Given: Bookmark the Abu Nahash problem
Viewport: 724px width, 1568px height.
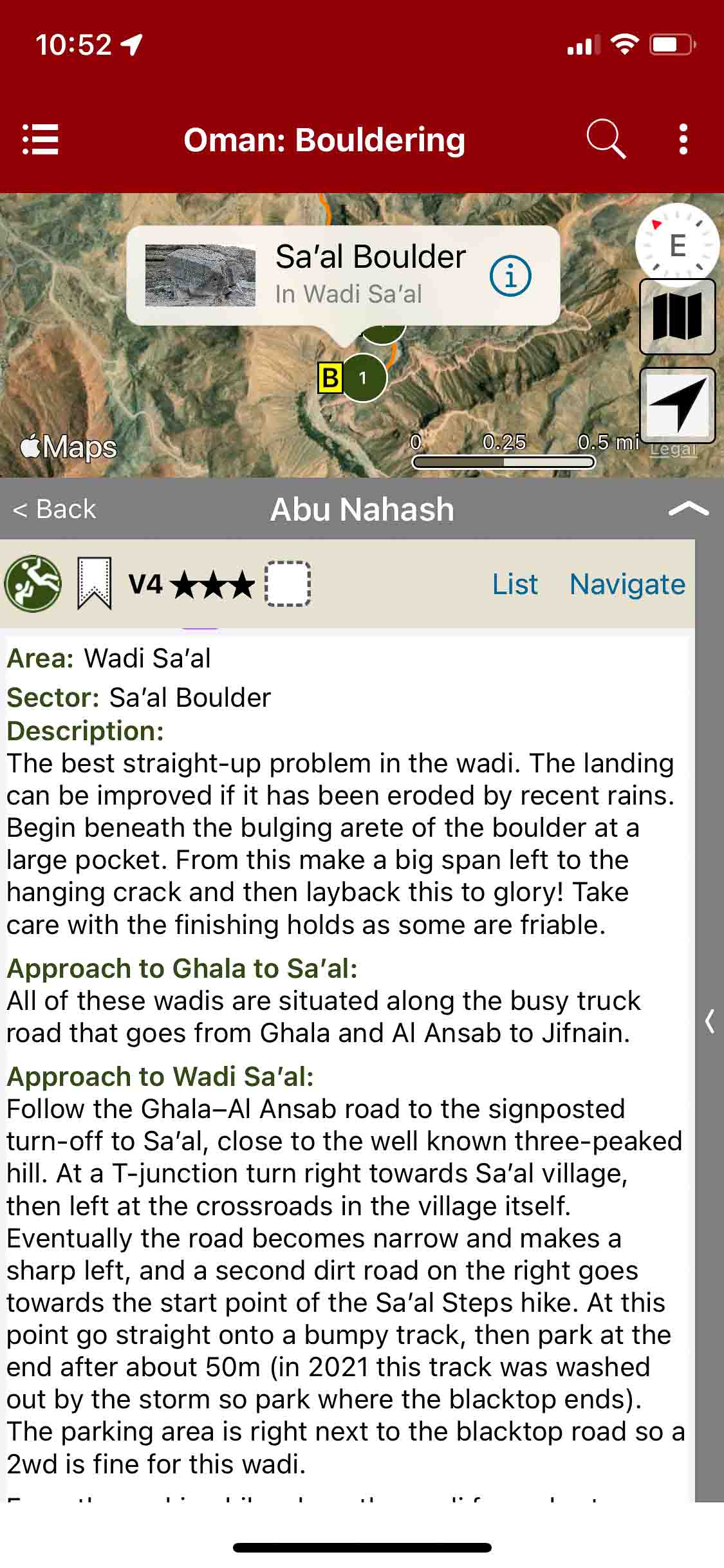Looking at the screenshot, I should [94, 583].
